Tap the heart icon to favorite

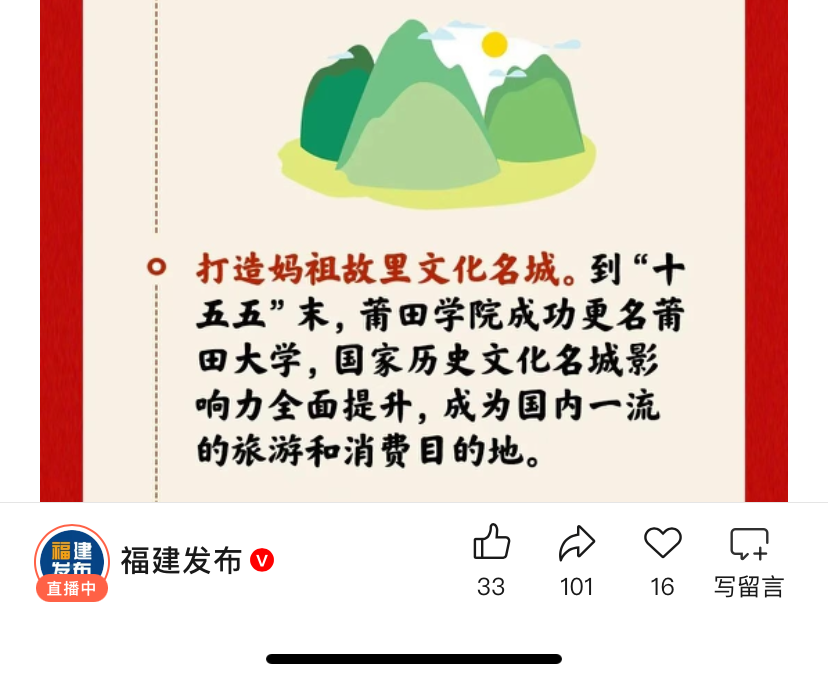click(662, 544)
